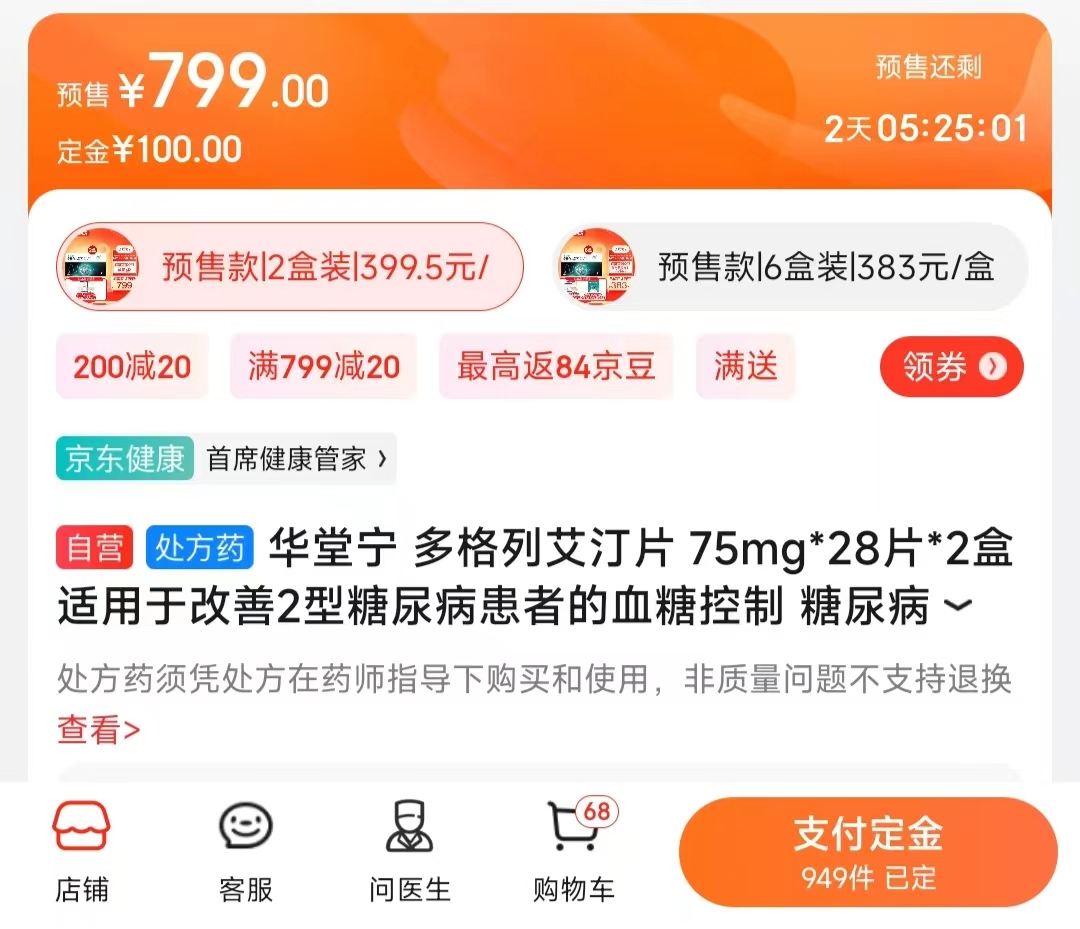Open the 满799减20 coupon

323,367
